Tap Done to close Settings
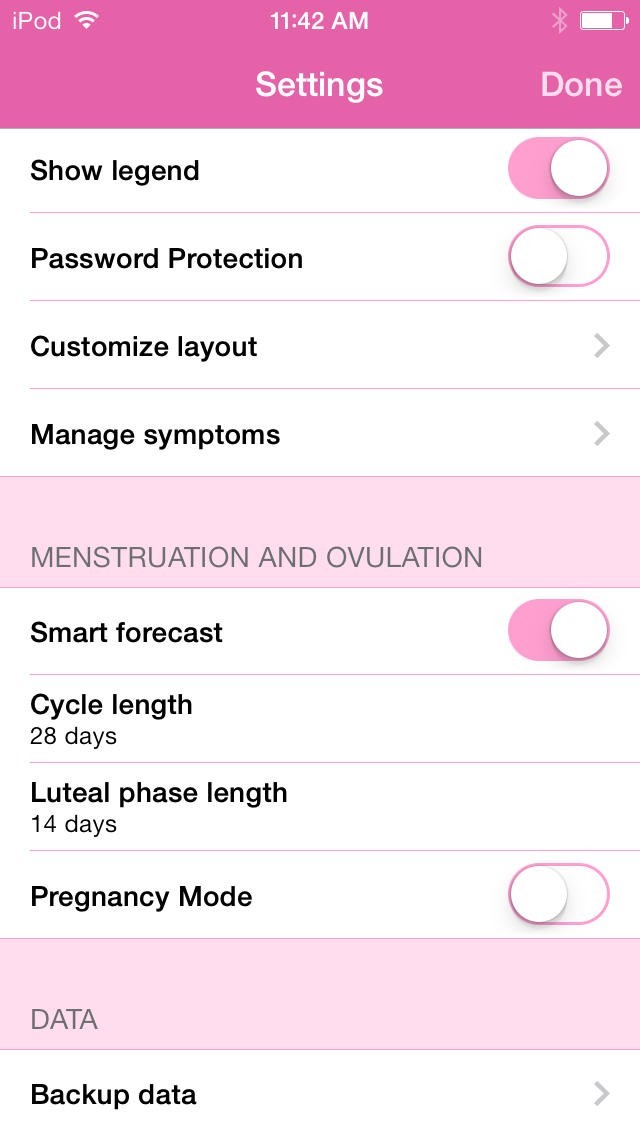This screenshot has height=1136, width=640. click(581, 85)
